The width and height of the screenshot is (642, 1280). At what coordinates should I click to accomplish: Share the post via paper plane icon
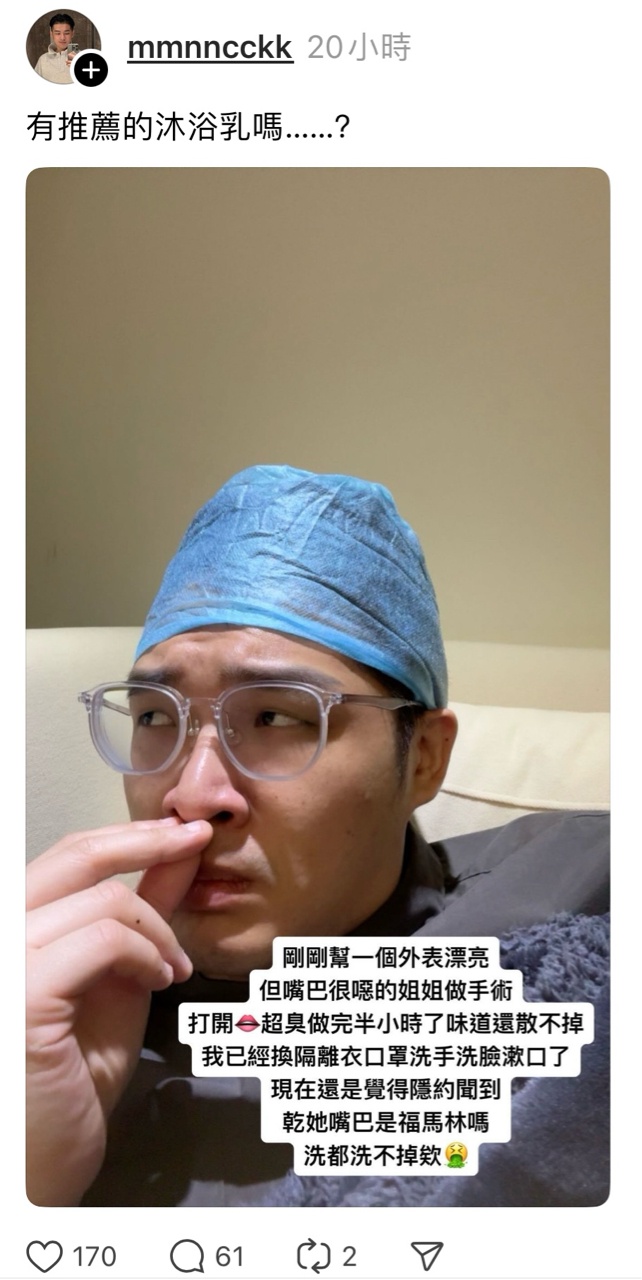pos(427,1256)
